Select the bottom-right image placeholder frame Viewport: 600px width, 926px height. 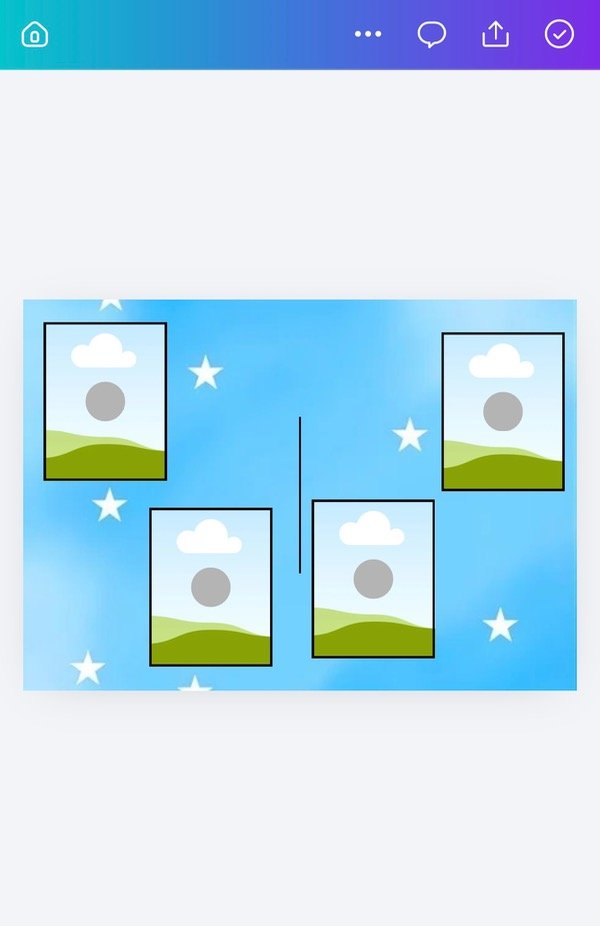tap(373, 579)
